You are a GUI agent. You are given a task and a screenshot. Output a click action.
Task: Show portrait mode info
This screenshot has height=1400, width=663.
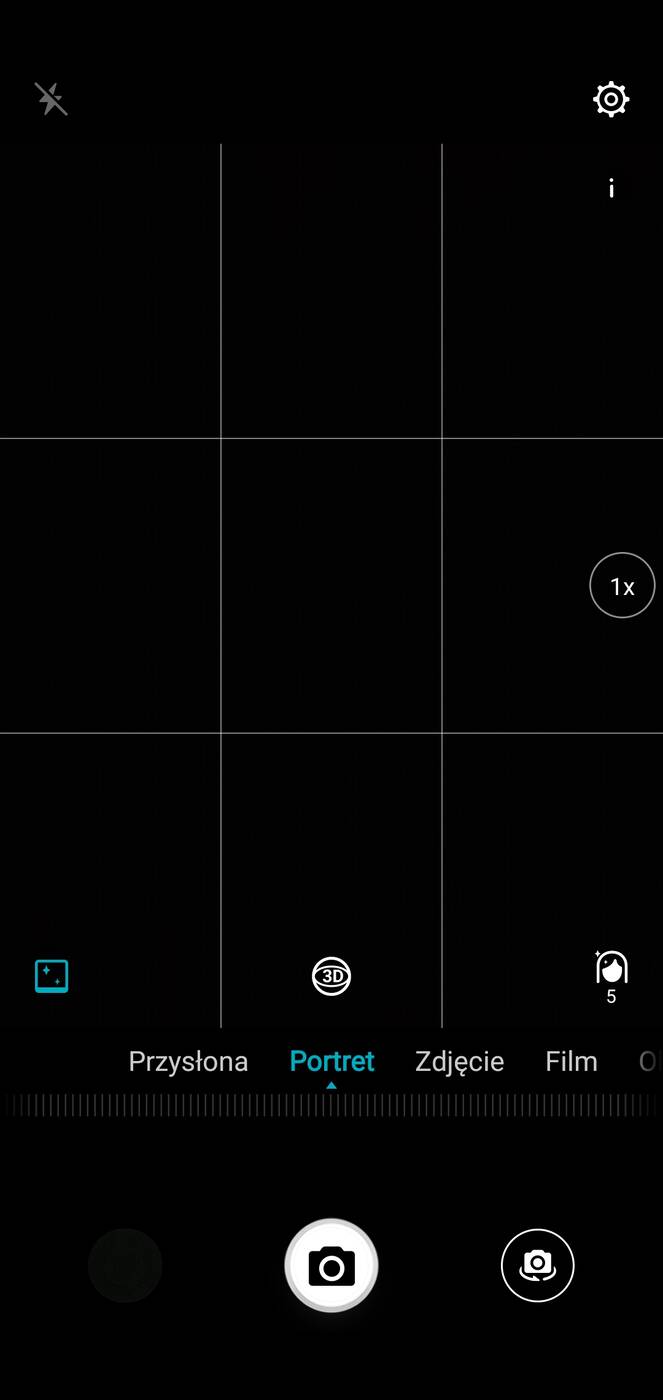point(611,188)
